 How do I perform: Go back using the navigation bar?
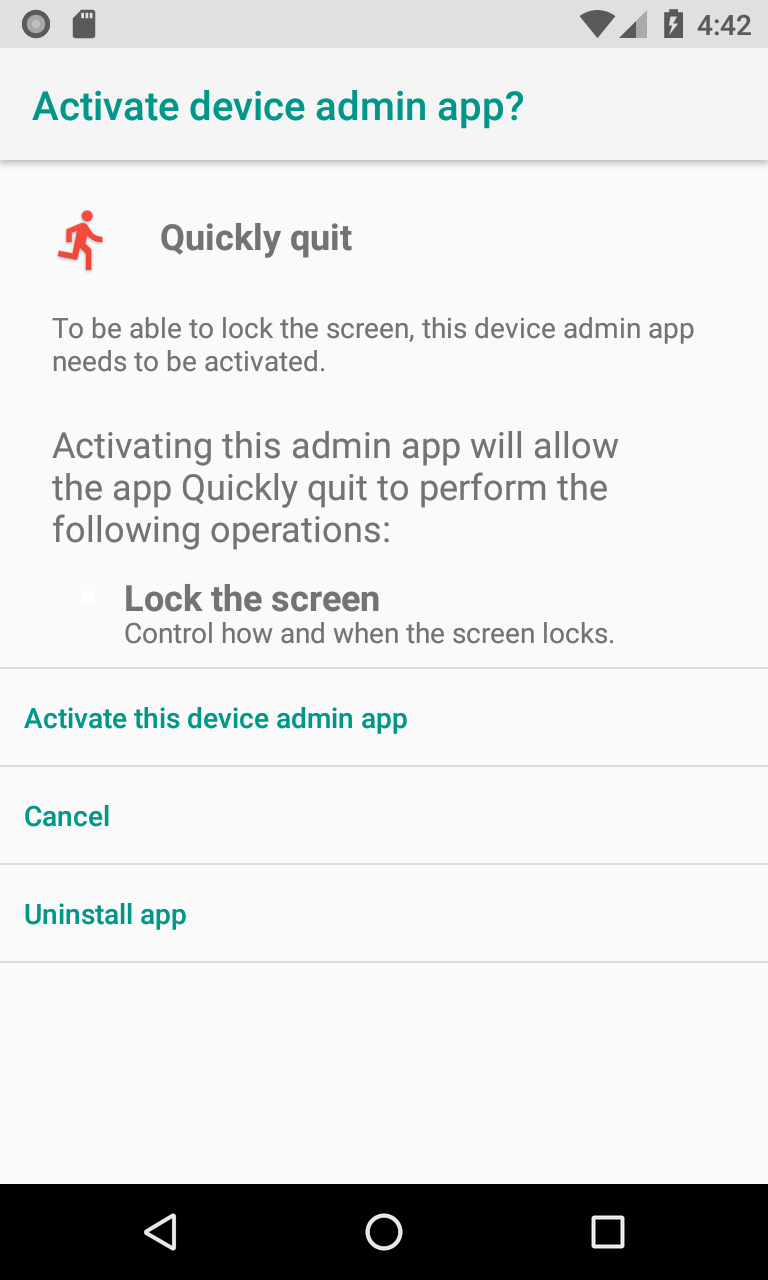(x=160, y=1232)
